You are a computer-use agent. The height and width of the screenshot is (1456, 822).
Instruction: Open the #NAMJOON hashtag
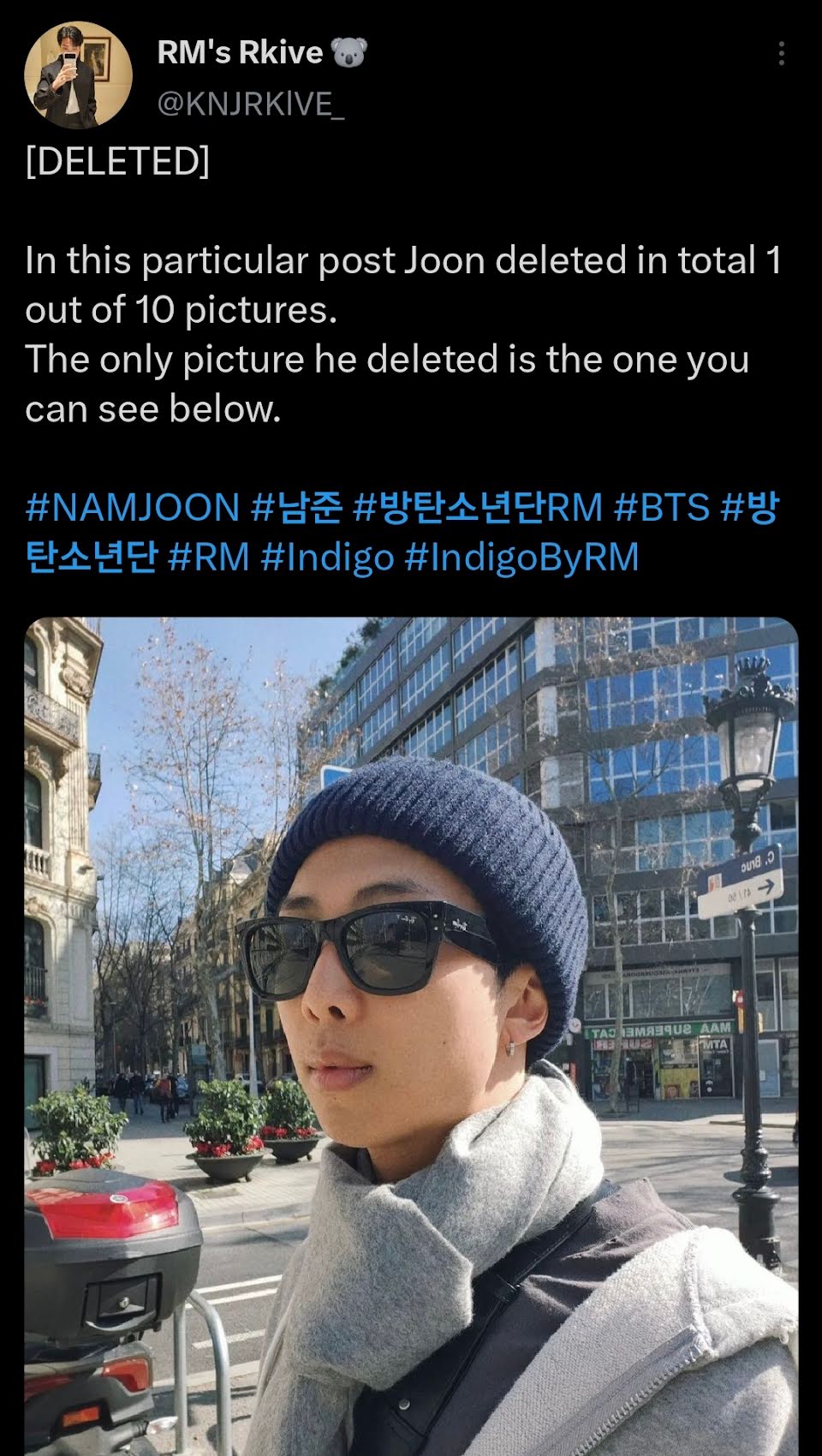(x=132, y=507)
